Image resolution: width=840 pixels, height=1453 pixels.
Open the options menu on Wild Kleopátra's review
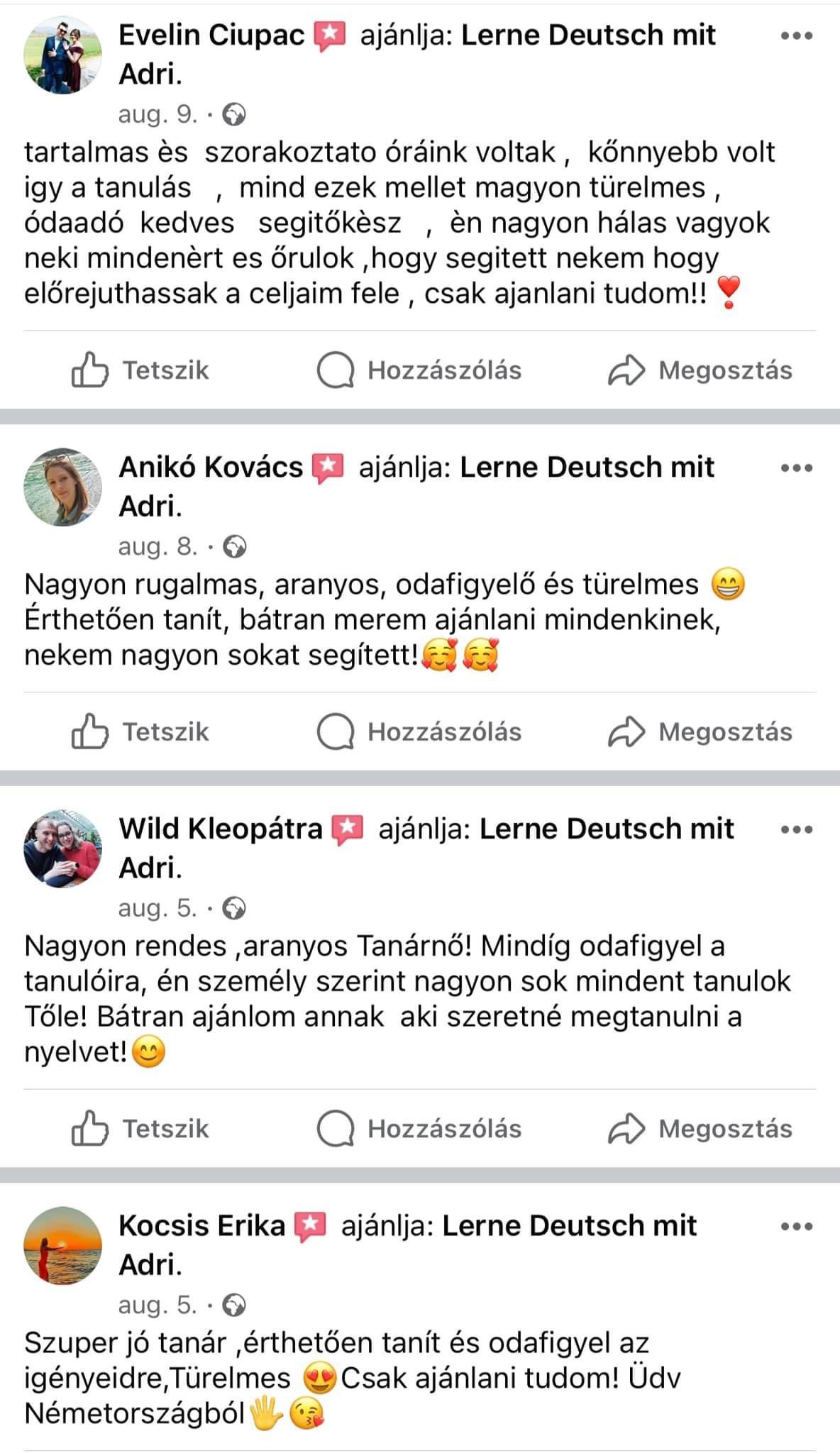click(x=795, y=829)
